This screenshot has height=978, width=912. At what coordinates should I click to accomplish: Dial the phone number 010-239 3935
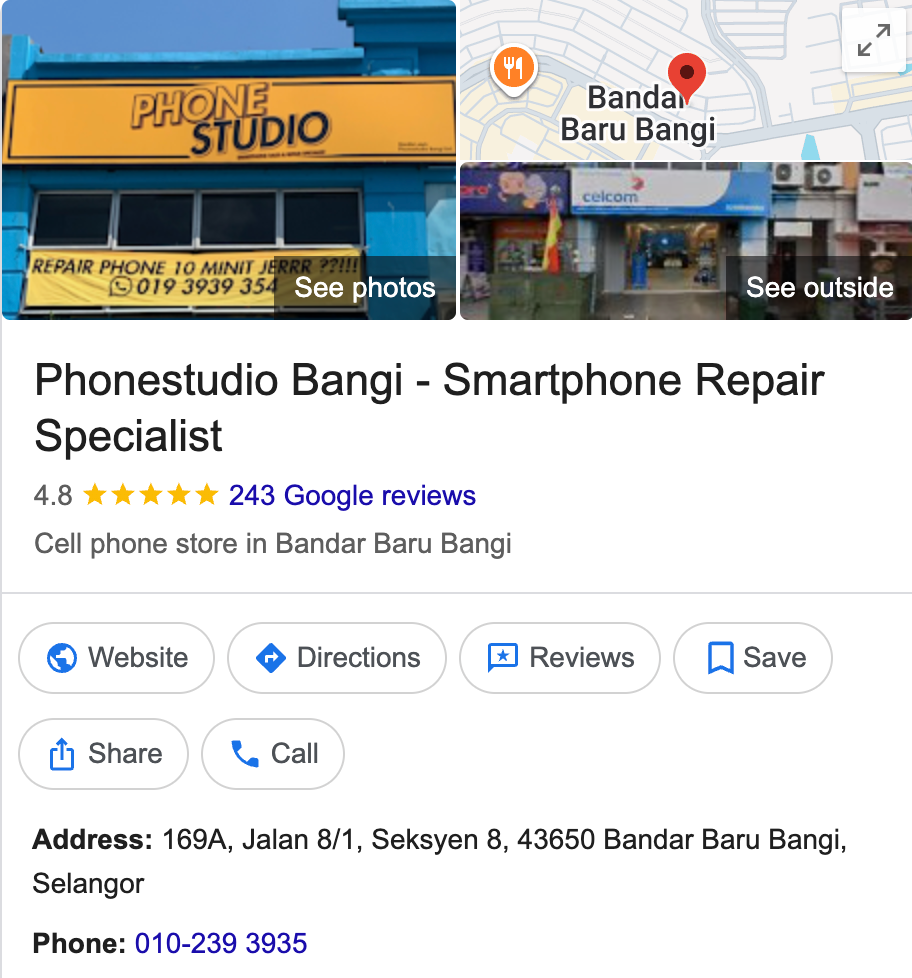[x=221, y=943]
